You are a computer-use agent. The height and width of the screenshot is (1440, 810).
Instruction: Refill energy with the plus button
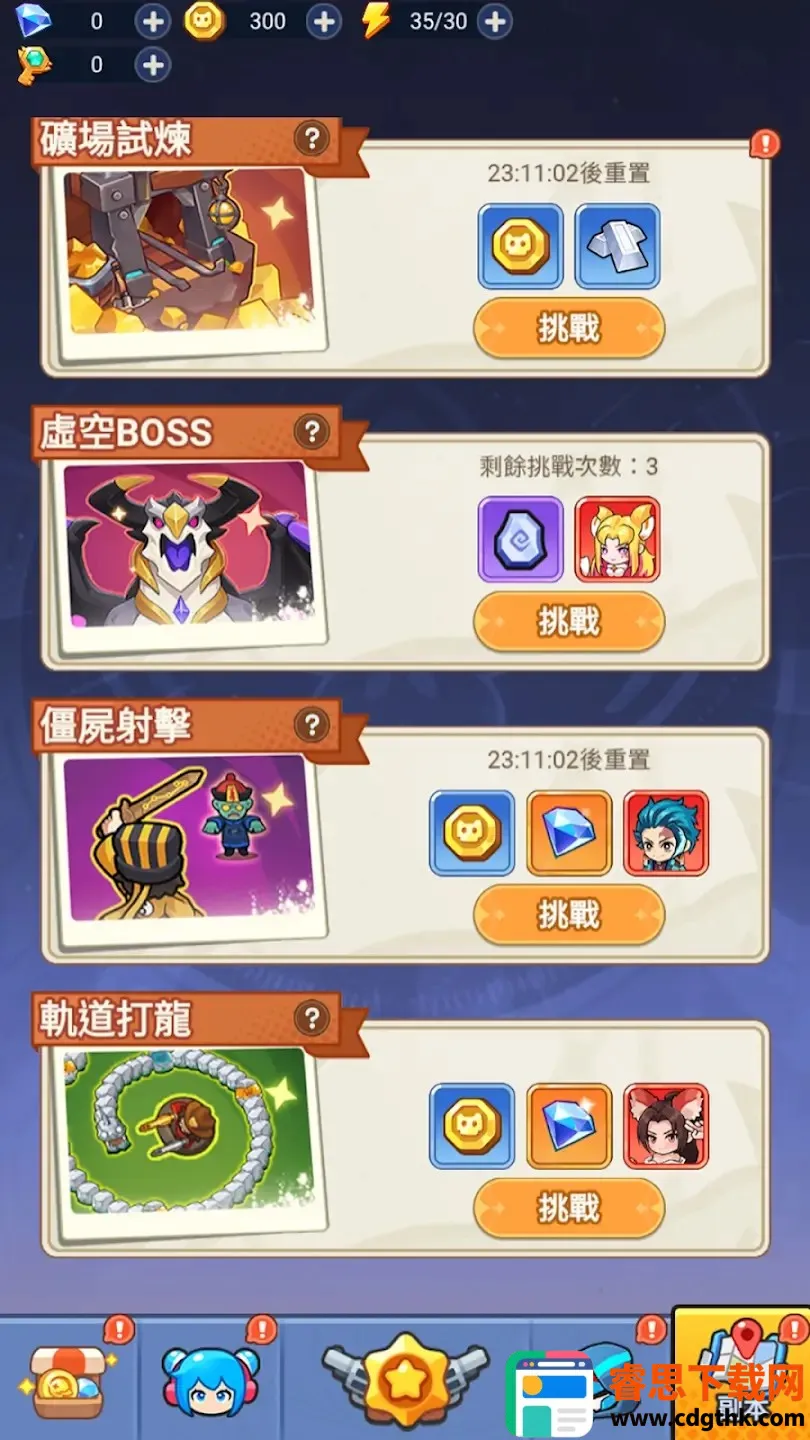click(x=495, y=21)
